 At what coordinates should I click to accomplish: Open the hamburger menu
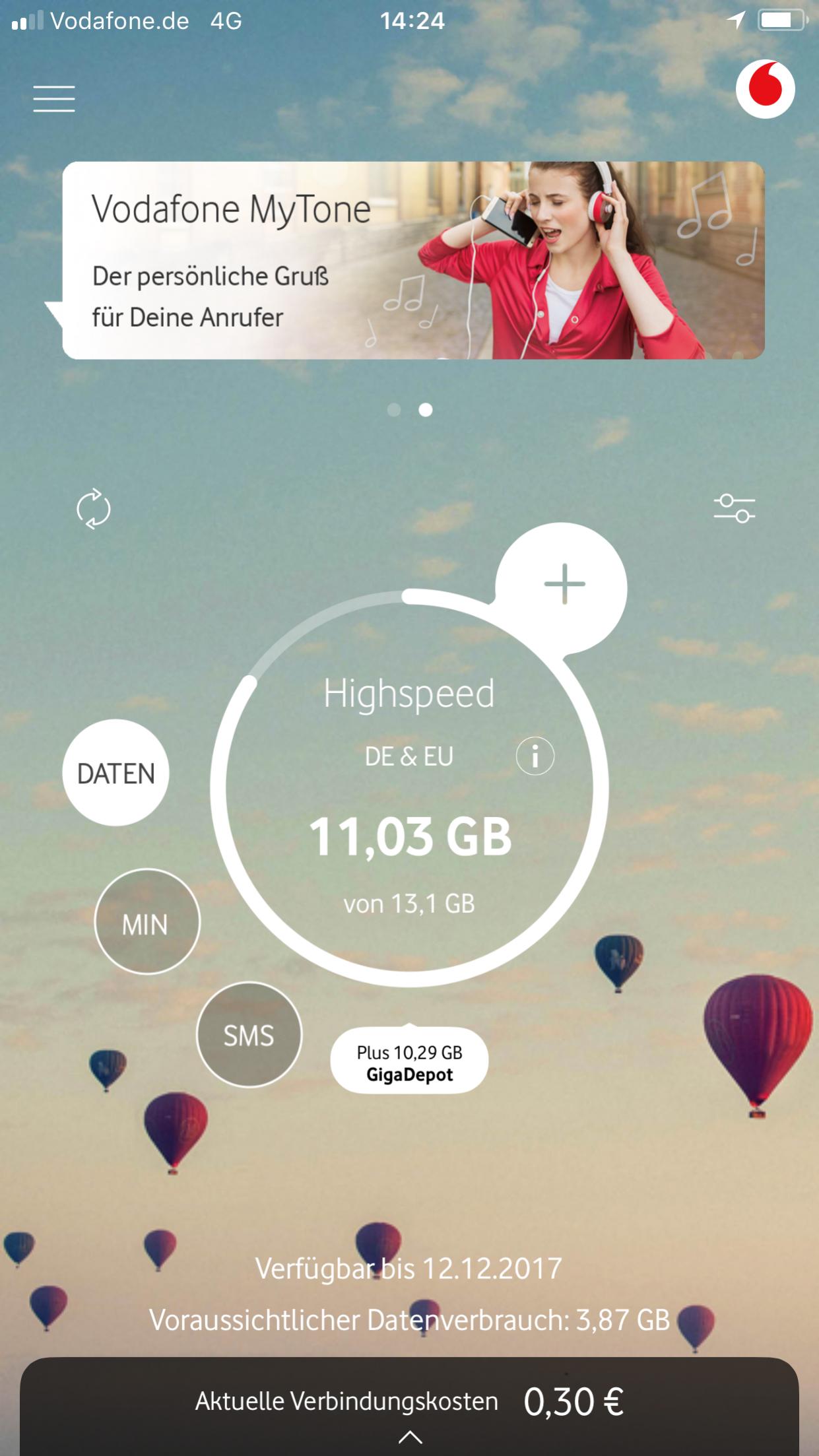[54, 99]
